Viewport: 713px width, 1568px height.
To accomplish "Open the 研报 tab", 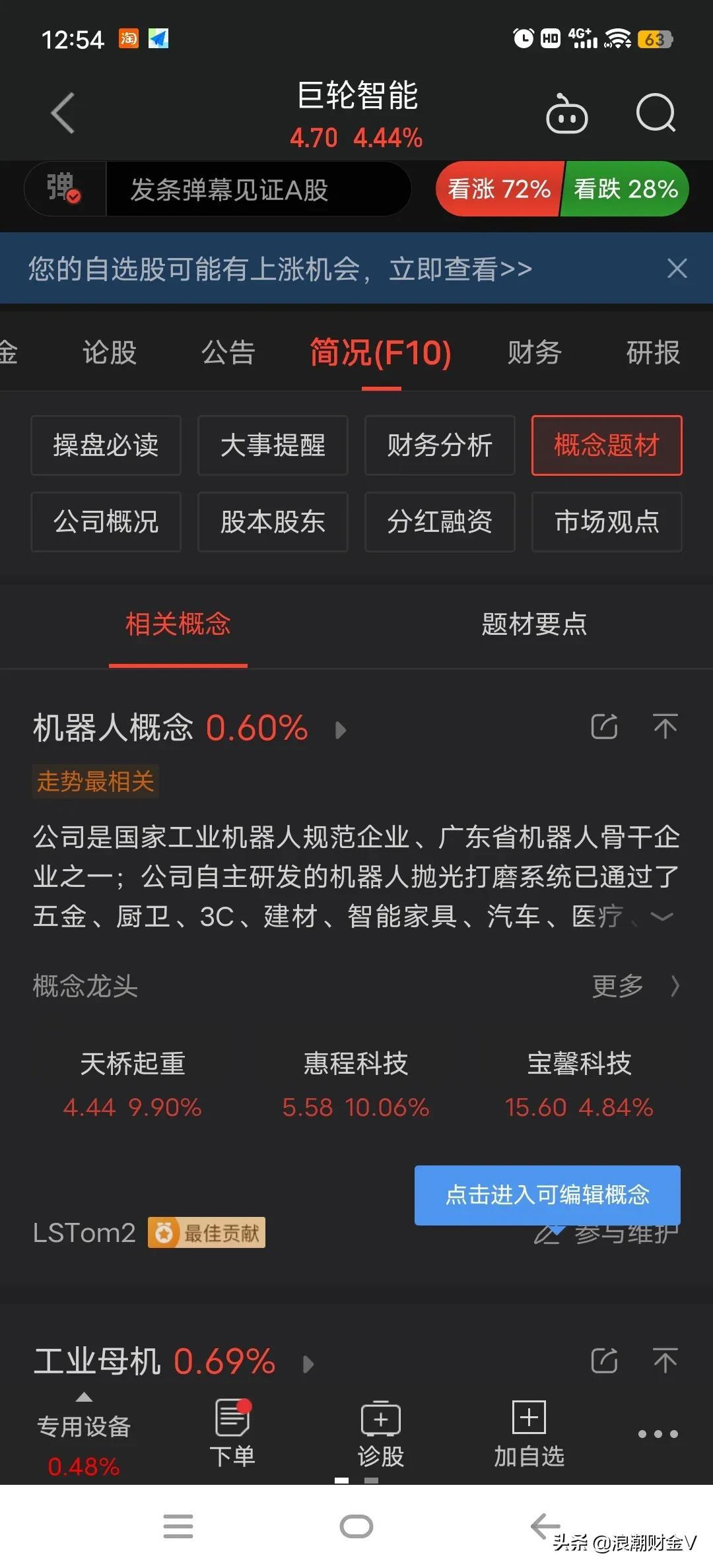I will click(653, 352).
